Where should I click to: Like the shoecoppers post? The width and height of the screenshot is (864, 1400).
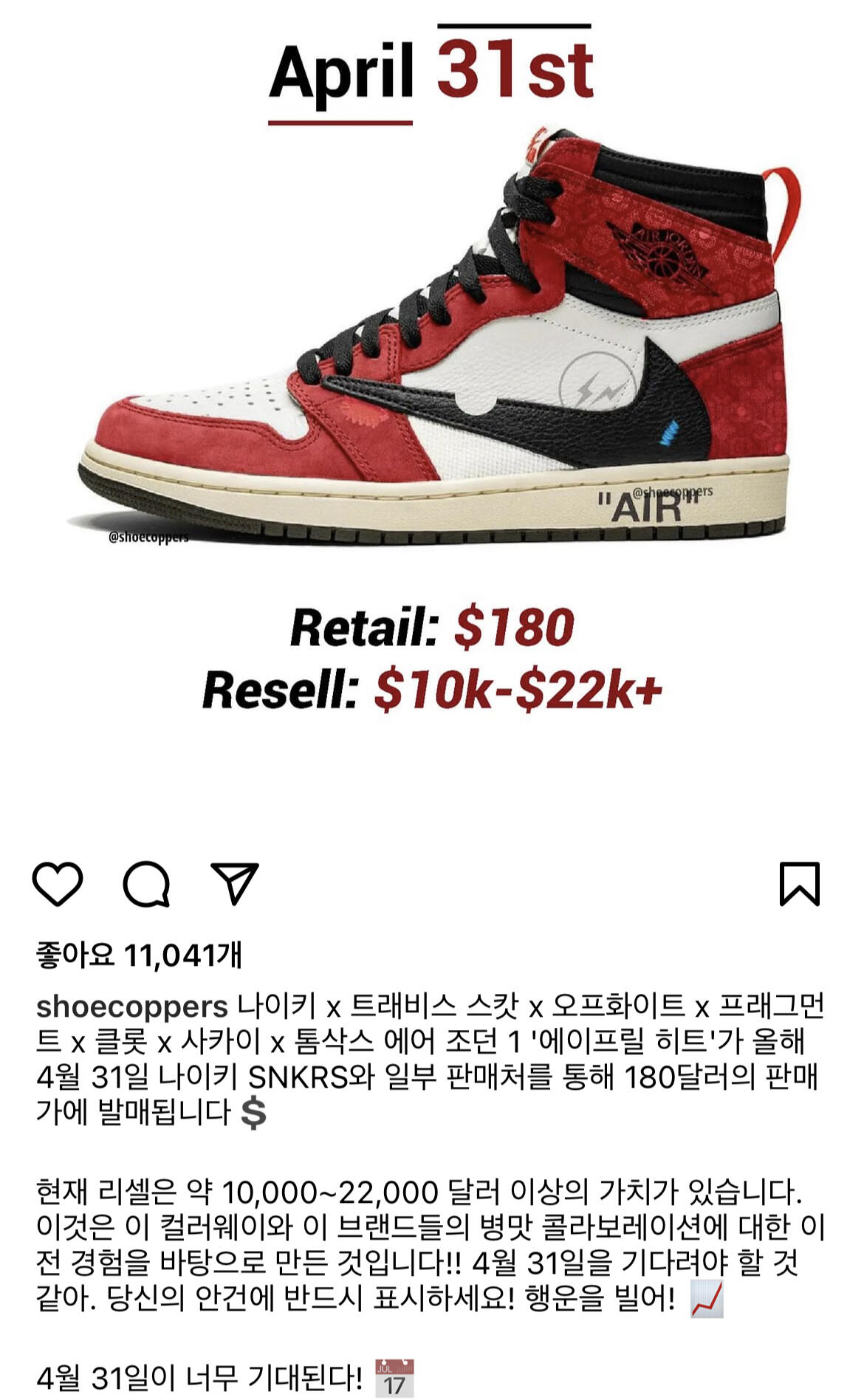click(x=58, y=883)
